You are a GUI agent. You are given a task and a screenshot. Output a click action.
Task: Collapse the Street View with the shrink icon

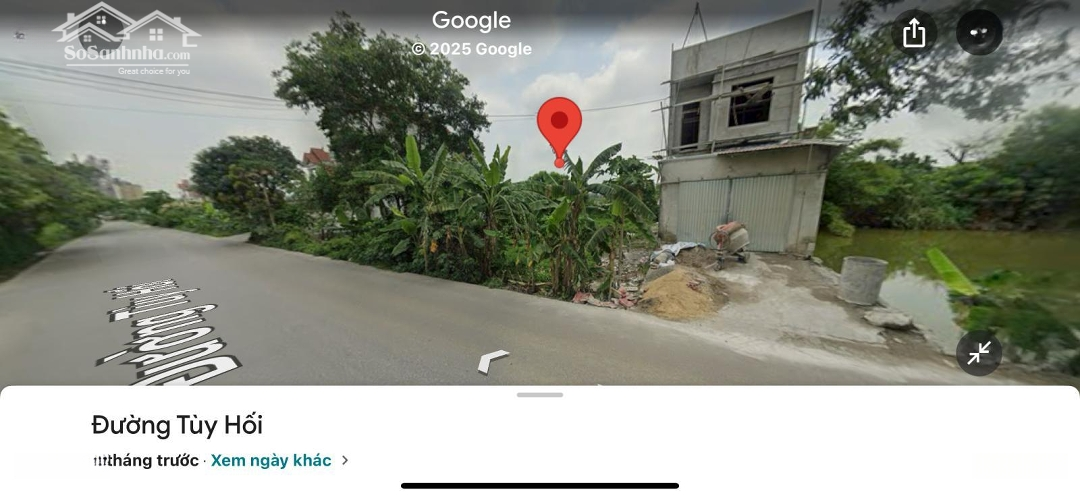(979, 352)
